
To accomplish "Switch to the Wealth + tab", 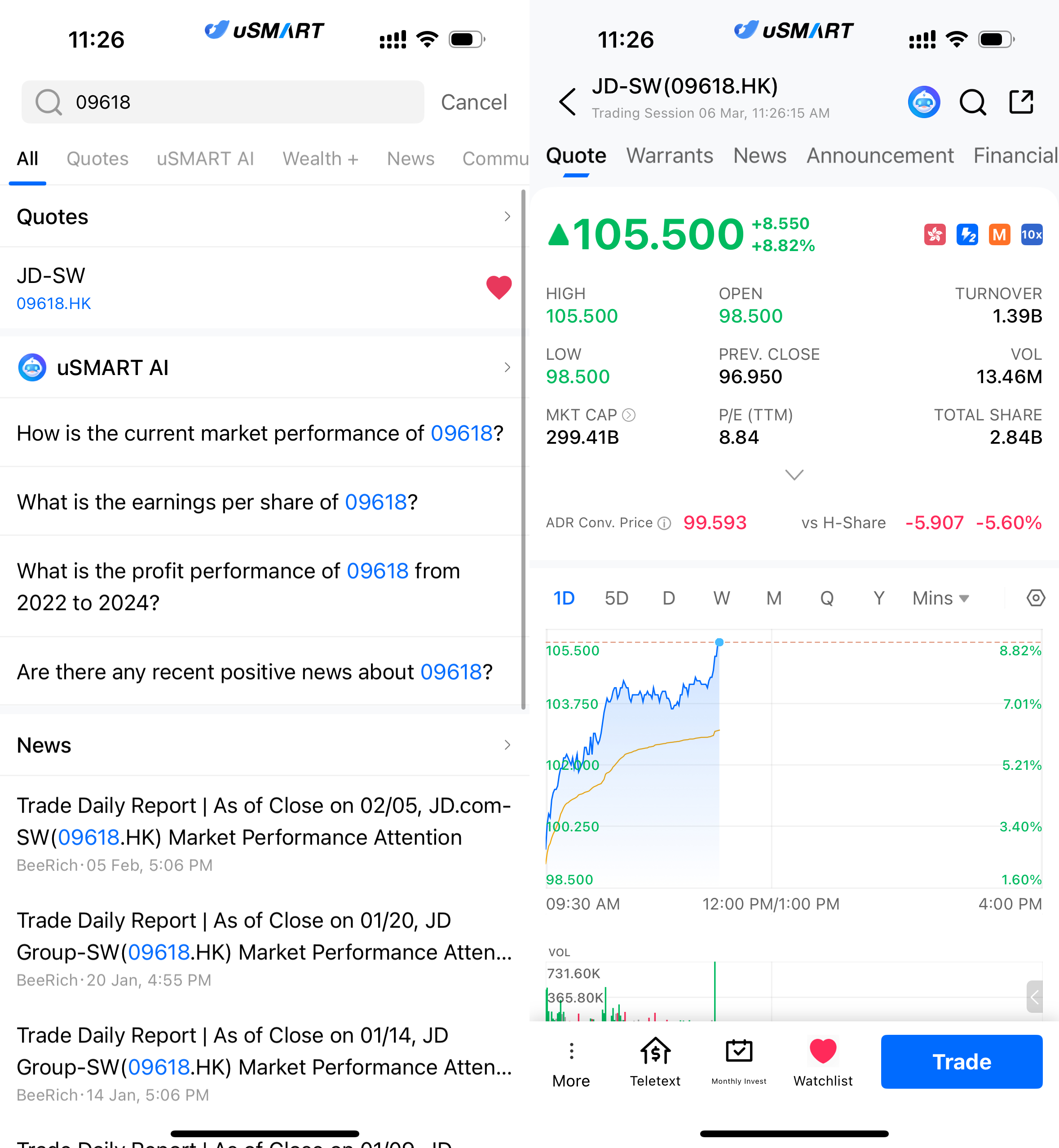I will point(320,159).
